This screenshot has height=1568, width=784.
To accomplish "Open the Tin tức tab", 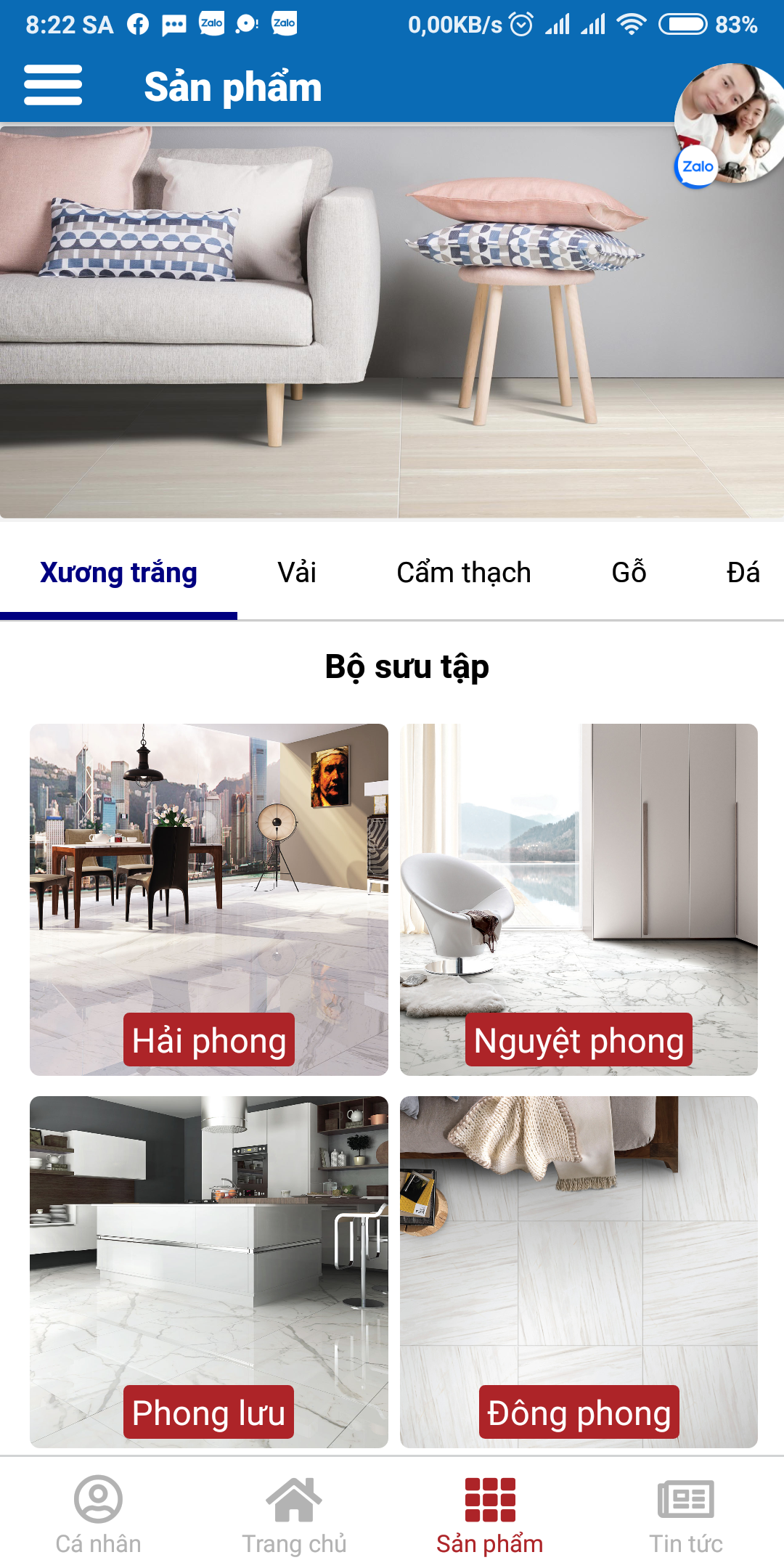I will [x=686, y=1514].
